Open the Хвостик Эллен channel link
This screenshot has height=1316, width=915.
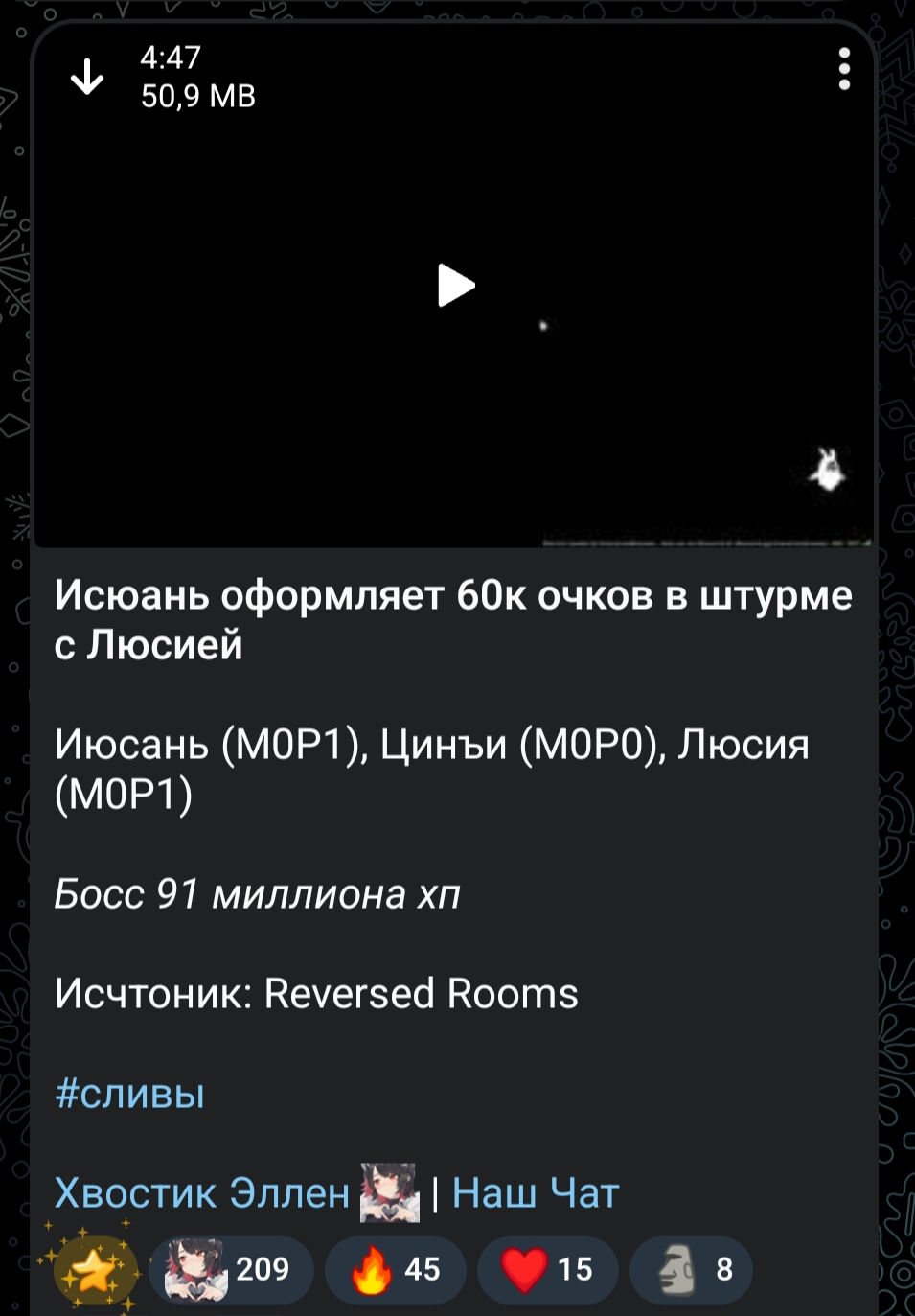202,1193
